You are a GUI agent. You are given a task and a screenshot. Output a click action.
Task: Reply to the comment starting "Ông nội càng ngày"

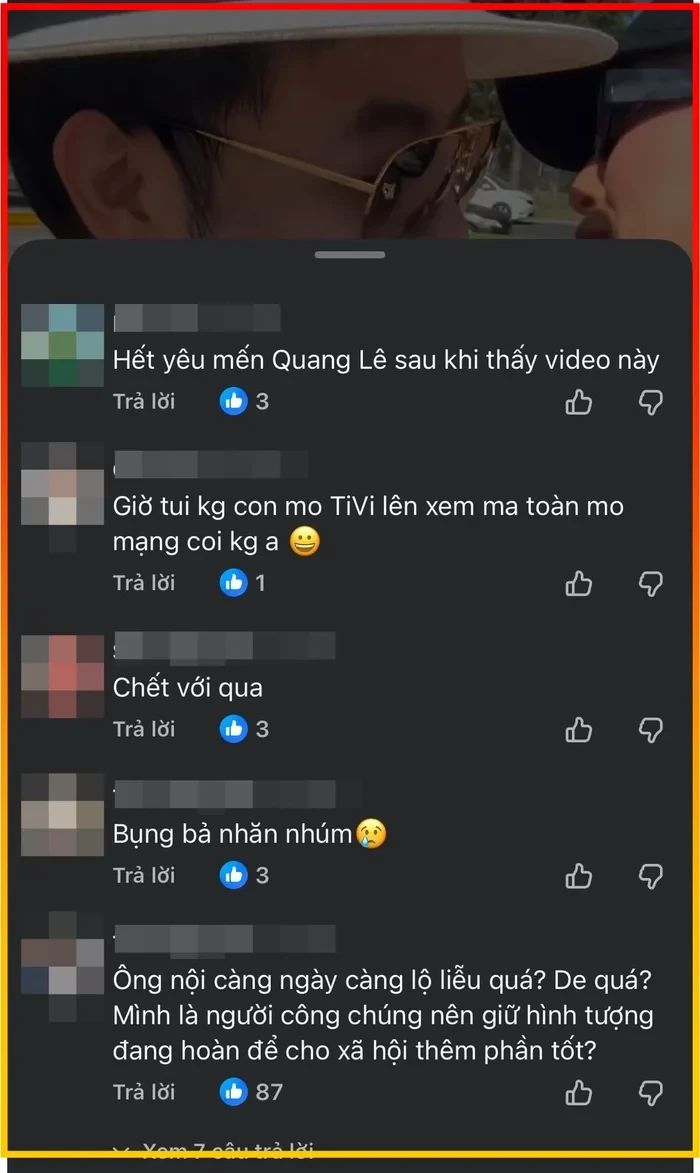(144, 1092)
